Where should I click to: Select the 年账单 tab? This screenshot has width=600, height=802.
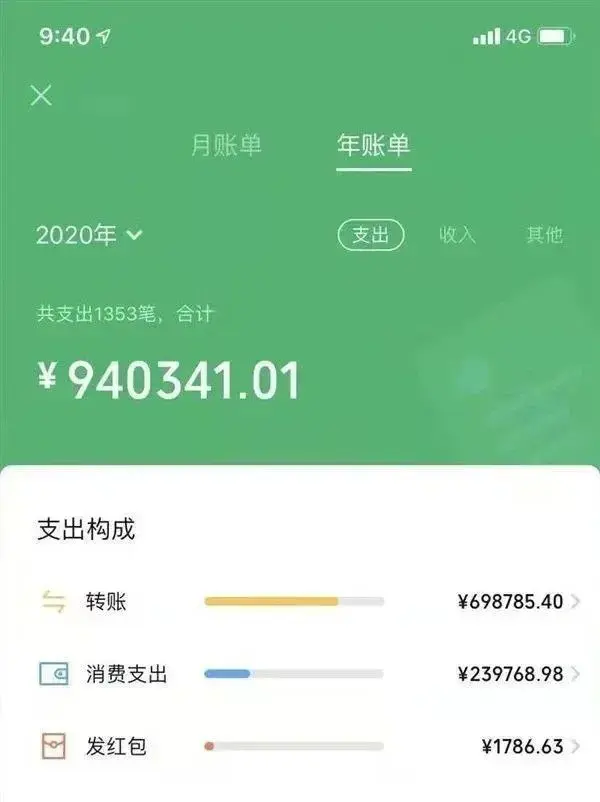click(x=373, y=145)
